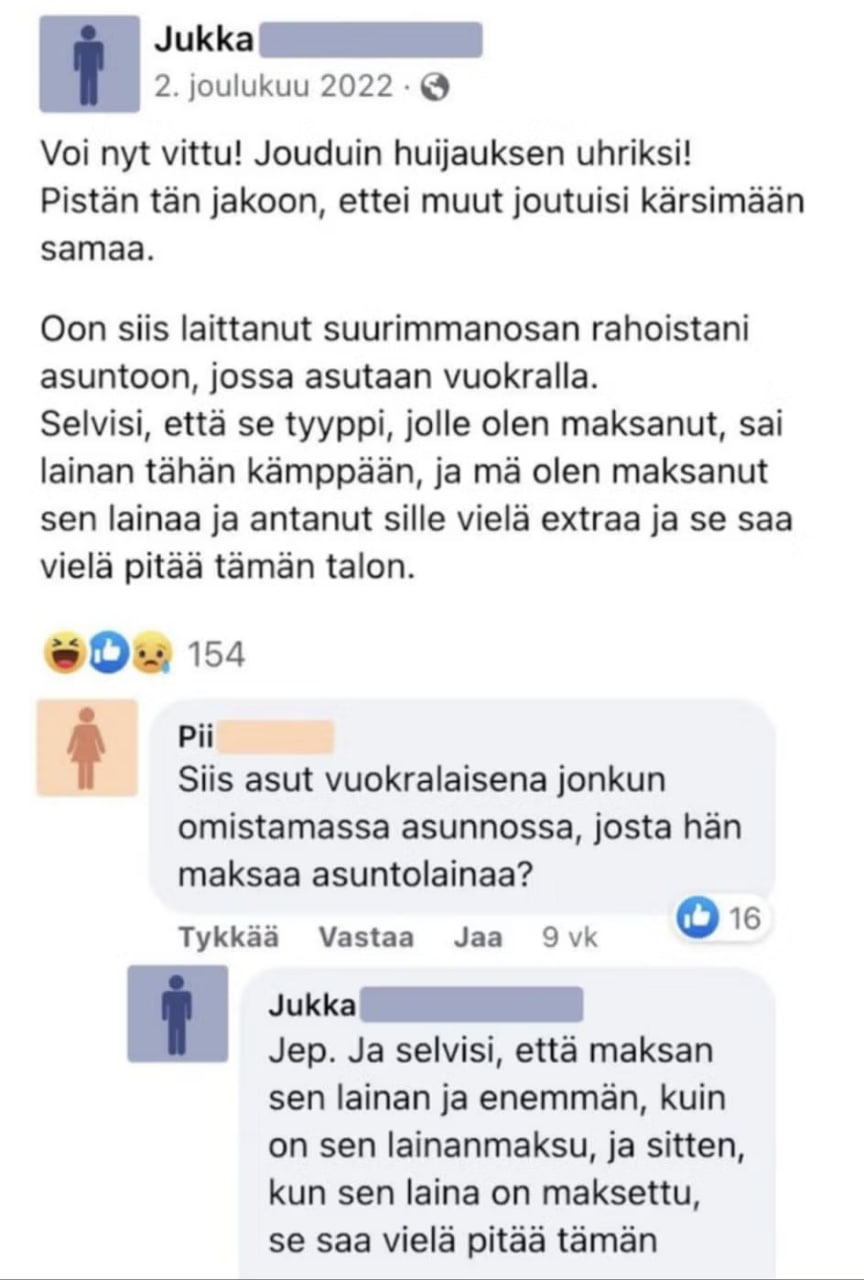Reply to Pii's comment via Vastaa

pyautogui.click(x=365, y=937)
